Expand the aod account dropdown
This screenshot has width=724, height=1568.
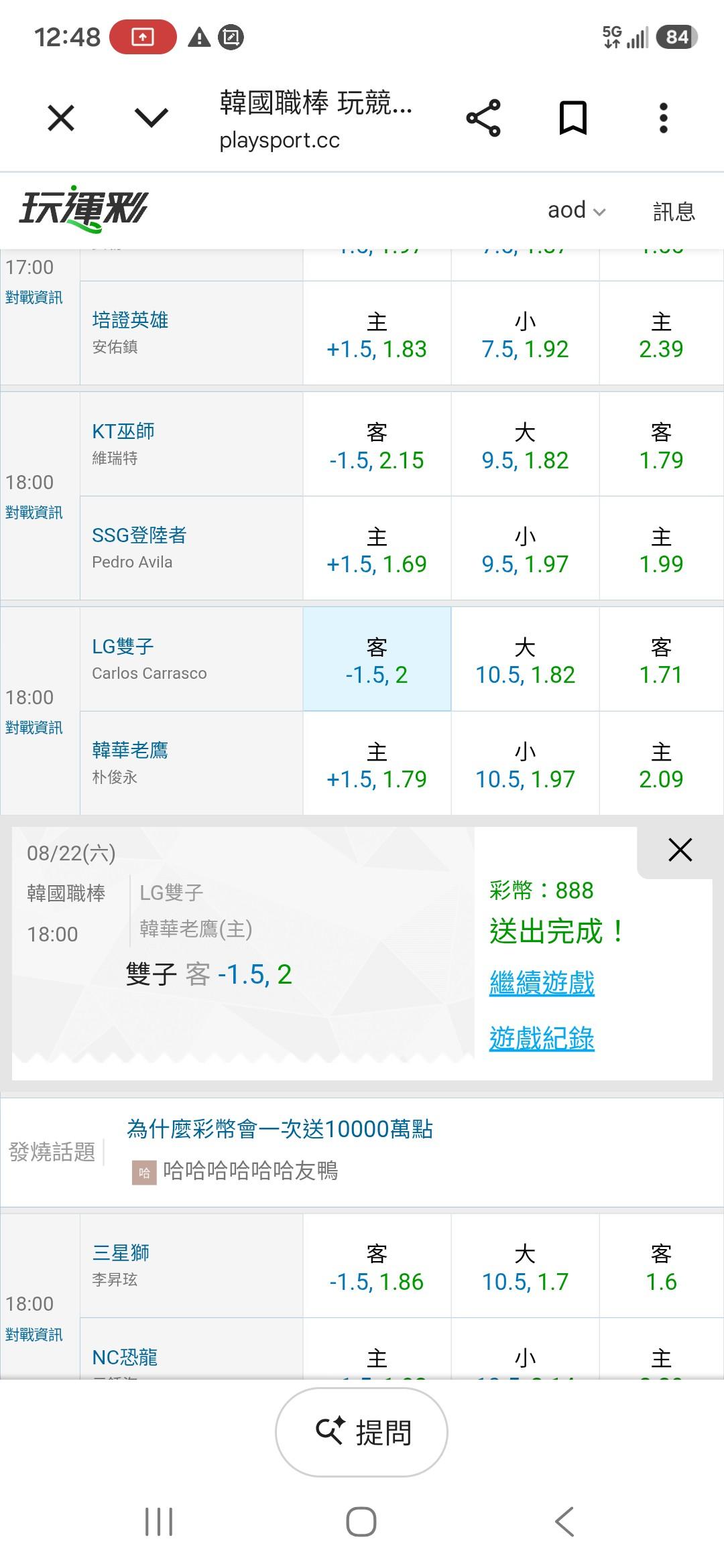tap(577, 210)
